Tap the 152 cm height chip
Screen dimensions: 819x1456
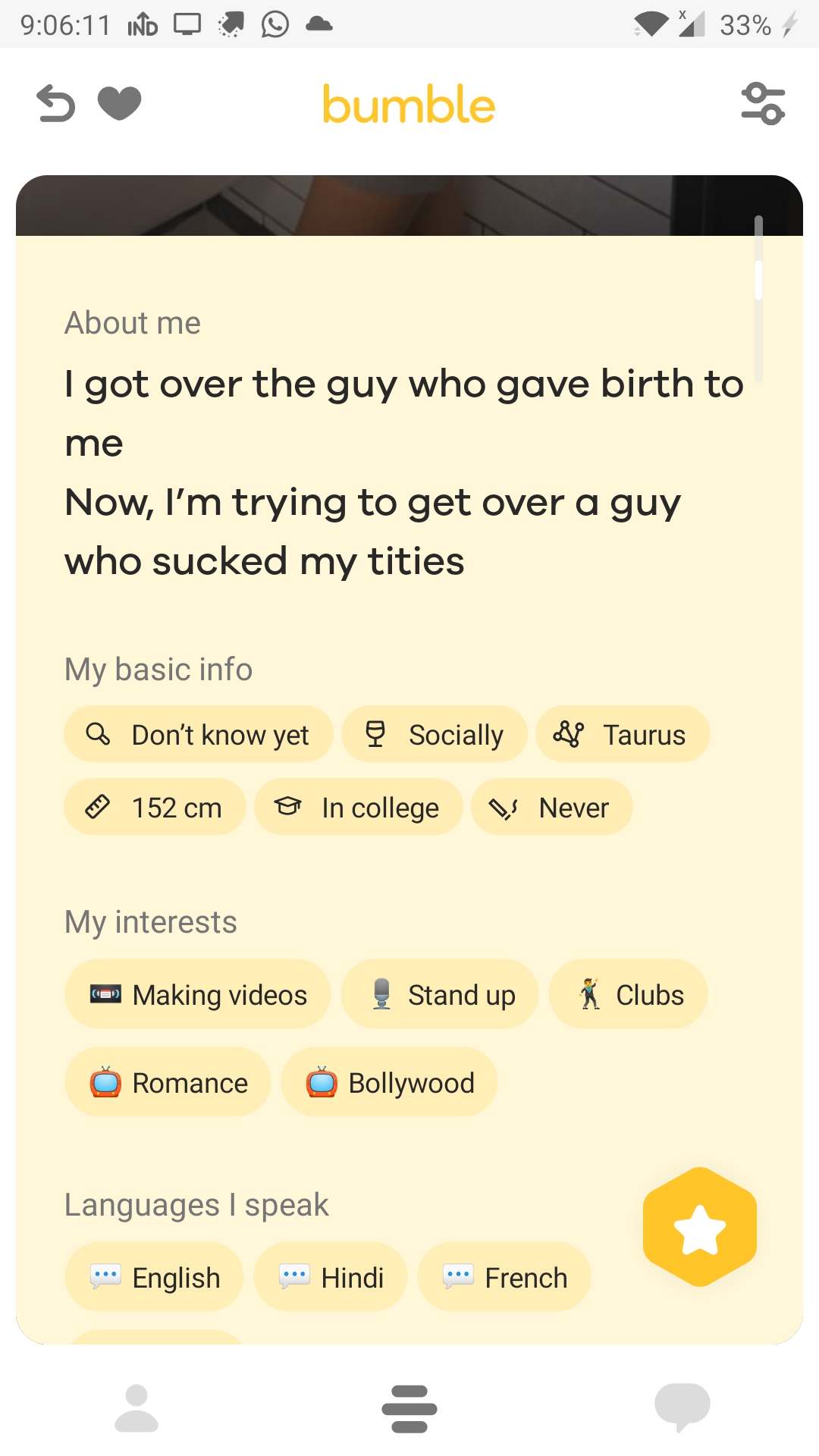pos(155,807)
